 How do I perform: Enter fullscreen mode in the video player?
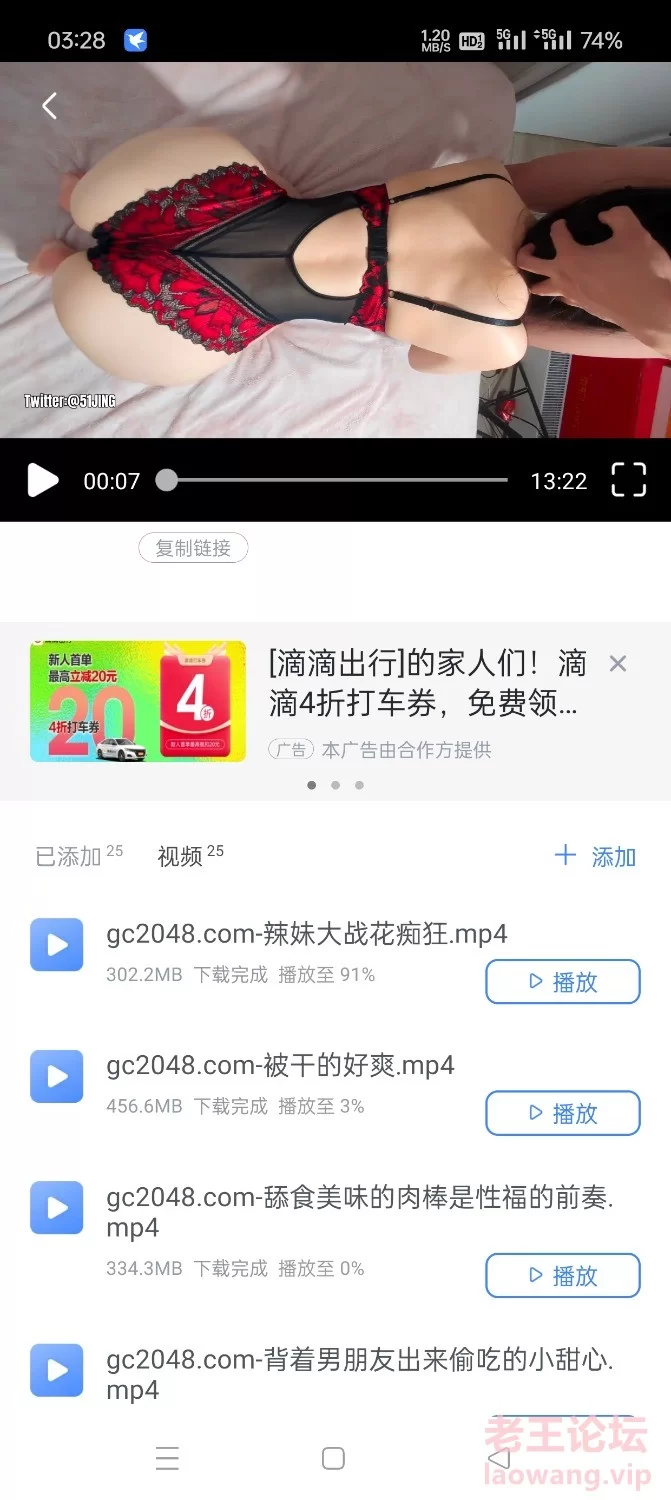tap(628, 481)
